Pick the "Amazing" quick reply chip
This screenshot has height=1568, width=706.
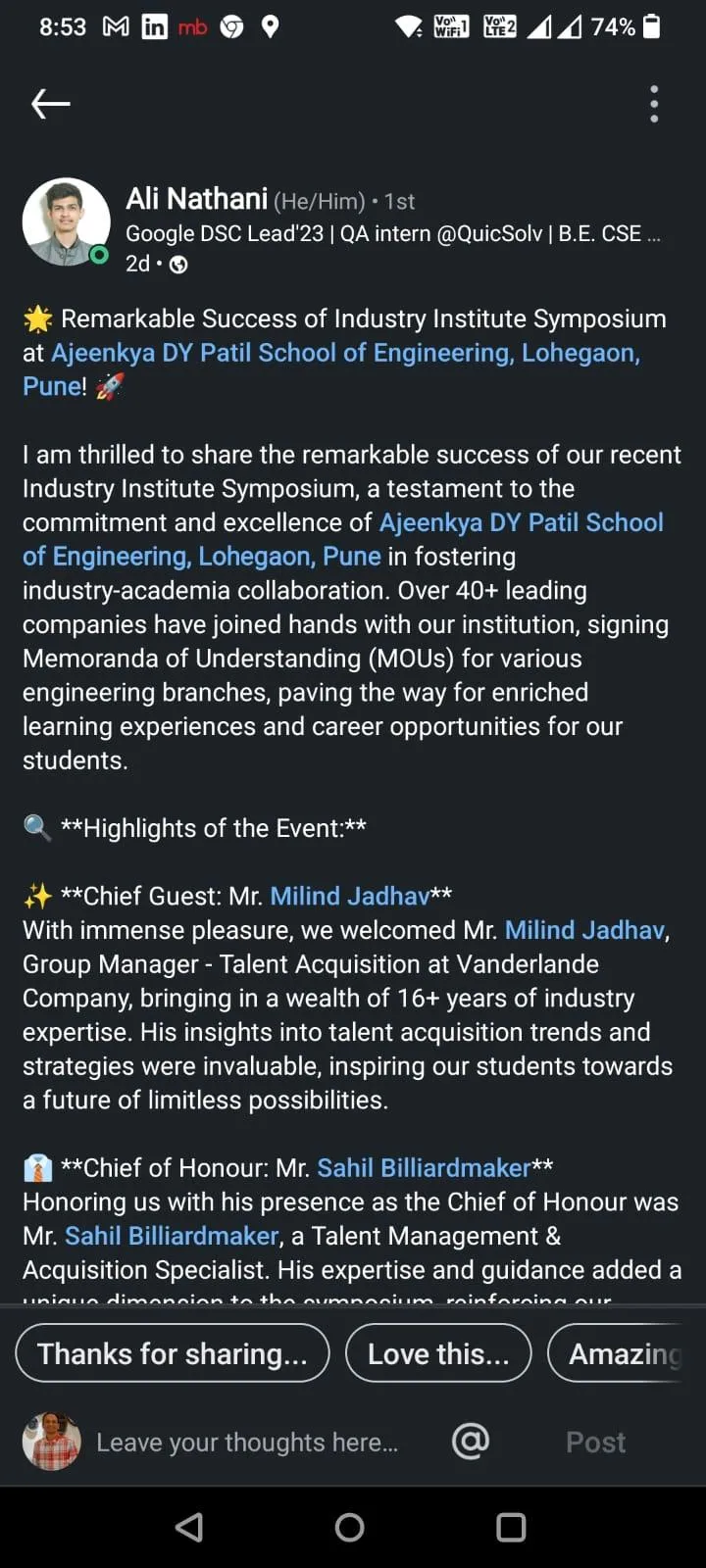(626, 1353)
